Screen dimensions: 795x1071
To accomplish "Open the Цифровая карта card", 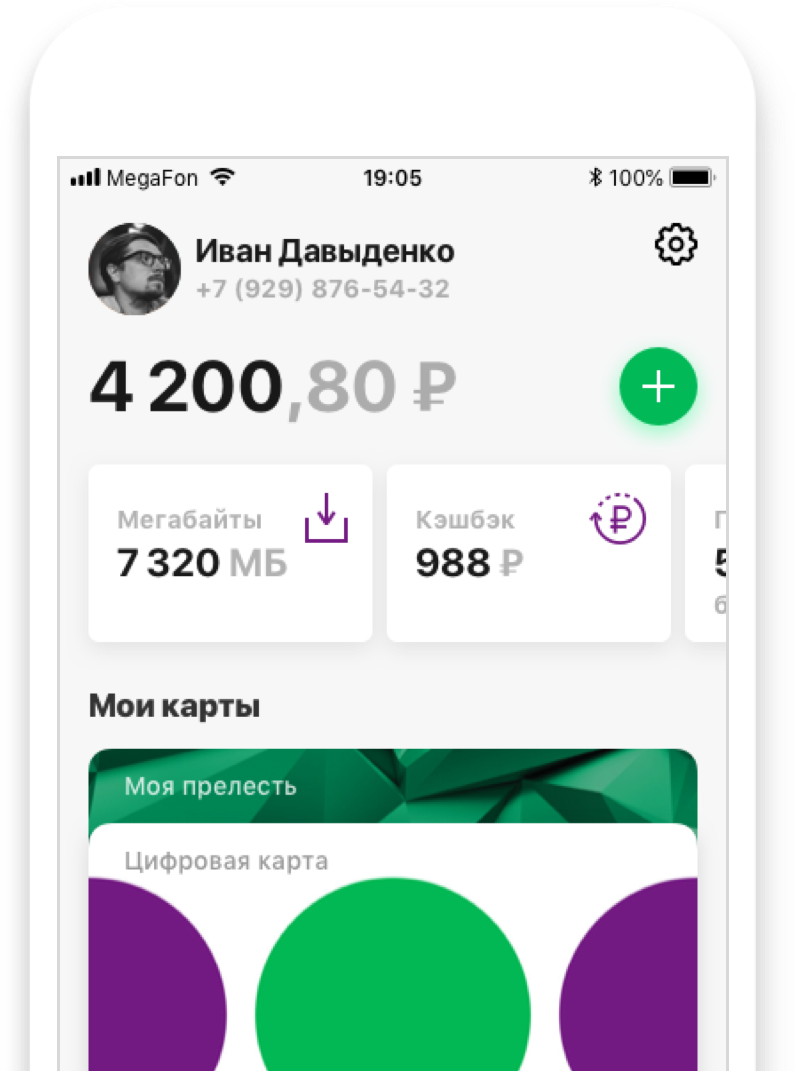I will 392,950.
